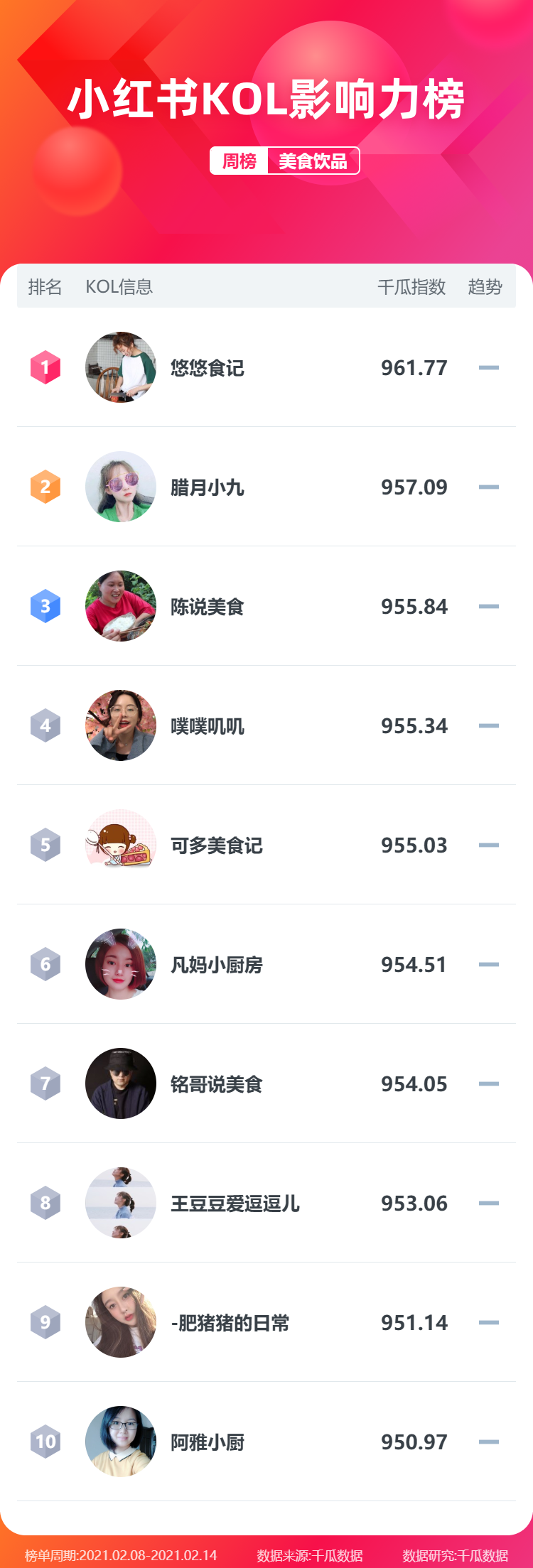Select the rank 4 gray cube badge
This screenshot has height=1568, width=533.
(x=45, y=726)
